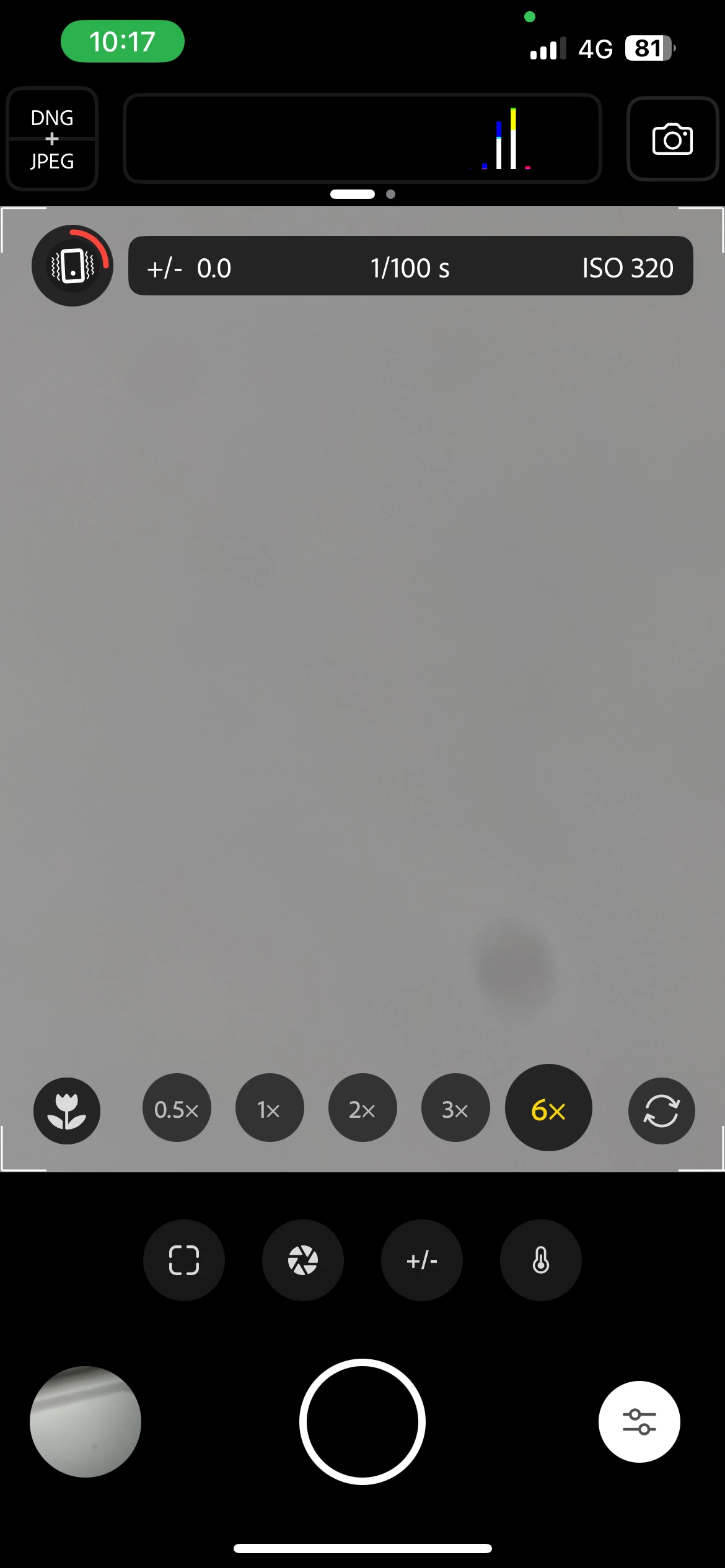Change the ISO 320 value
The height and width of the screenshot is (1568, 725).
[x=627, y=268]
